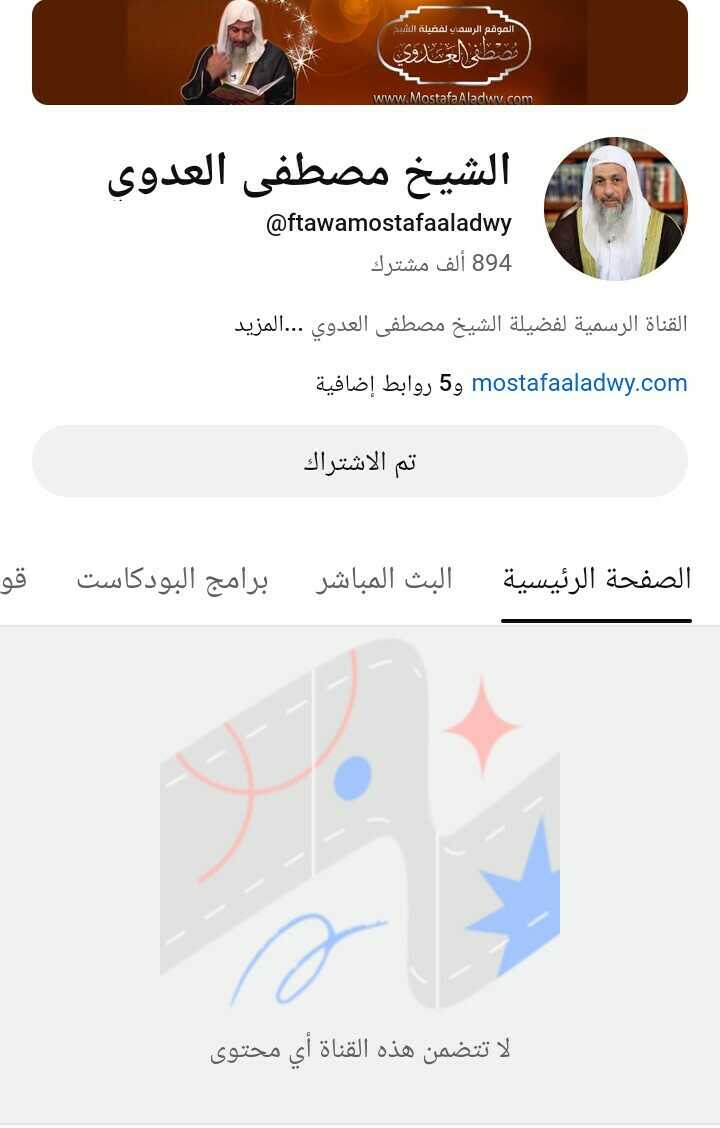Open the channel profile picture

click(x=615, y=208)
